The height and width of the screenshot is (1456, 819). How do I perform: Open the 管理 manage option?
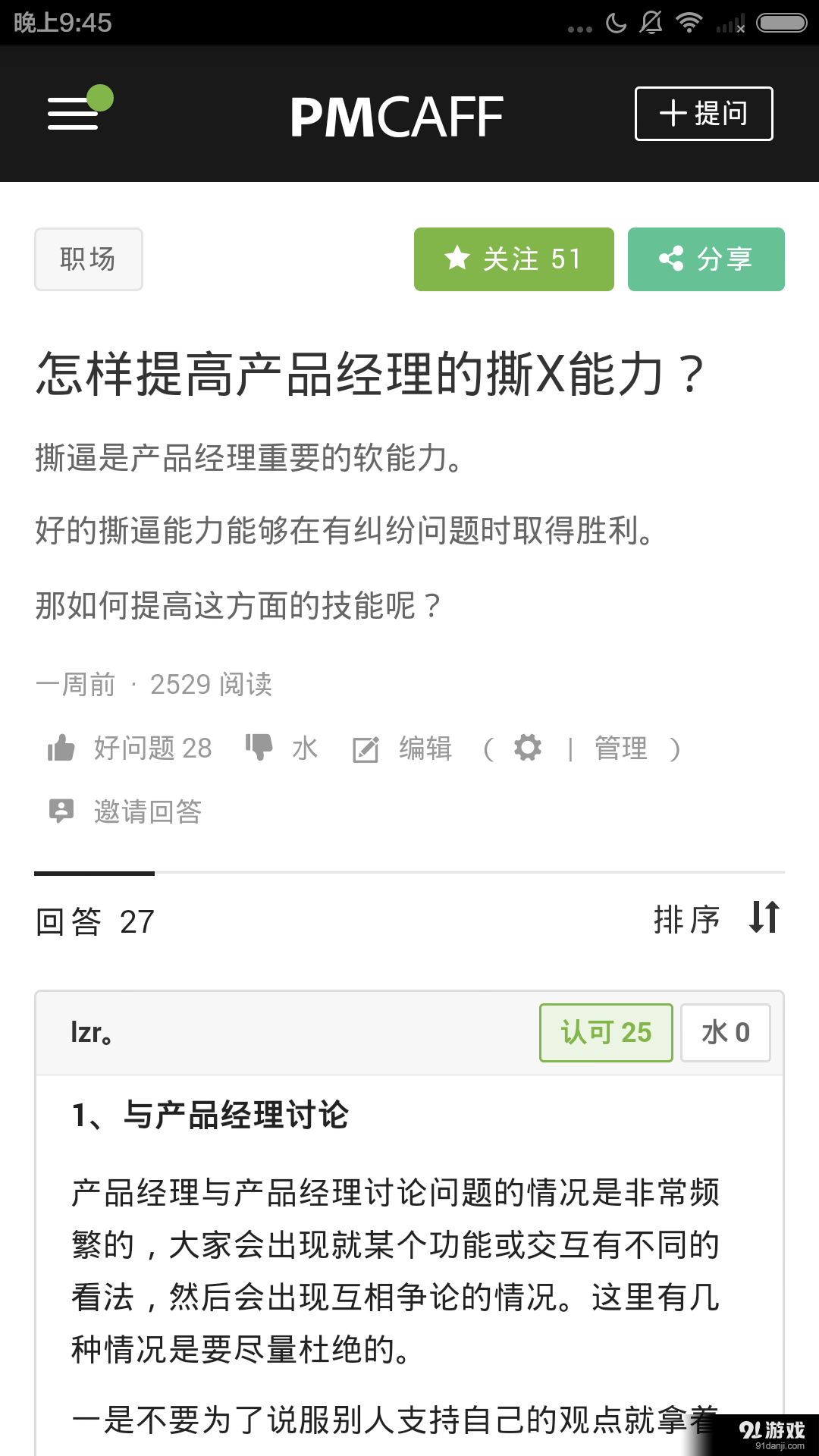point(621,748)
